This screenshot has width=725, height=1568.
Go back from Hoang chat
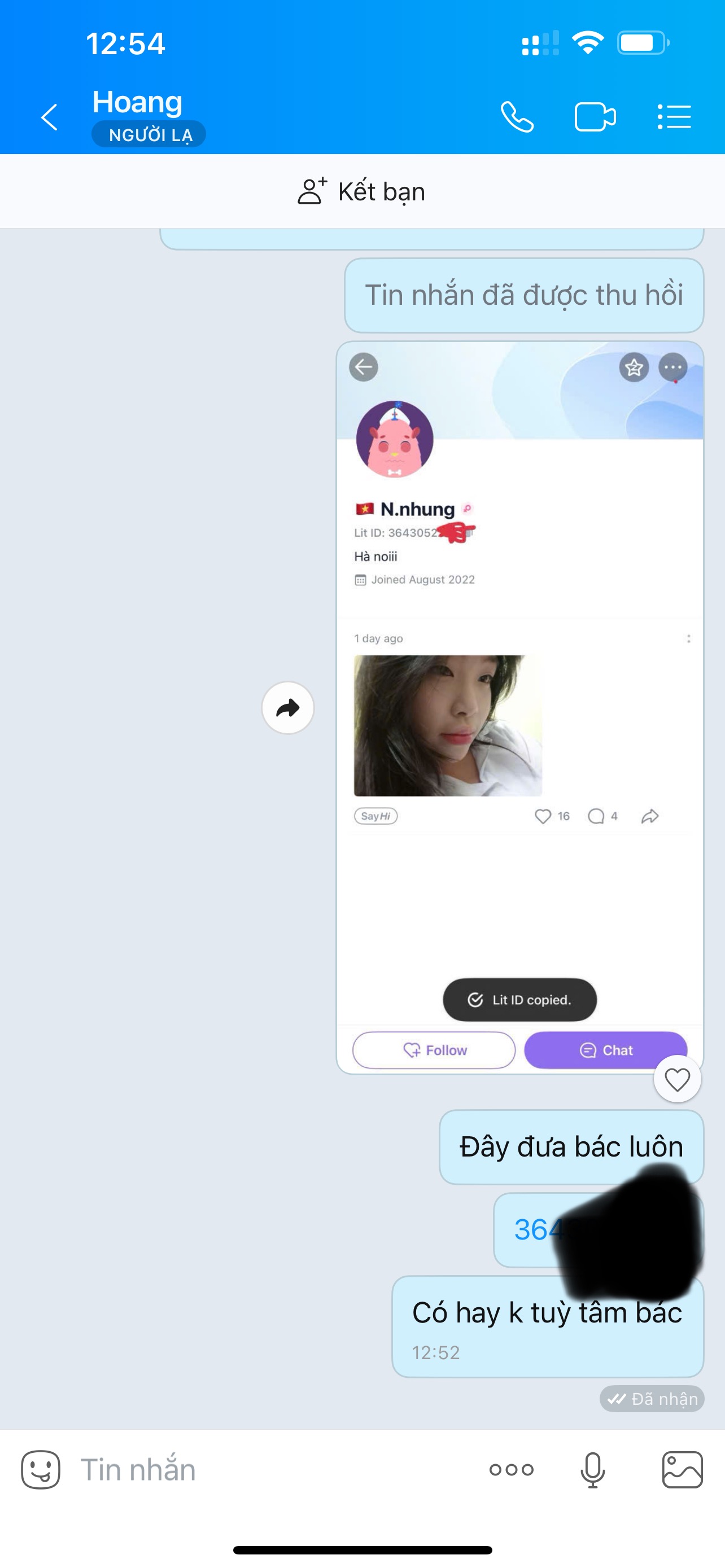[x=49, y=117]
